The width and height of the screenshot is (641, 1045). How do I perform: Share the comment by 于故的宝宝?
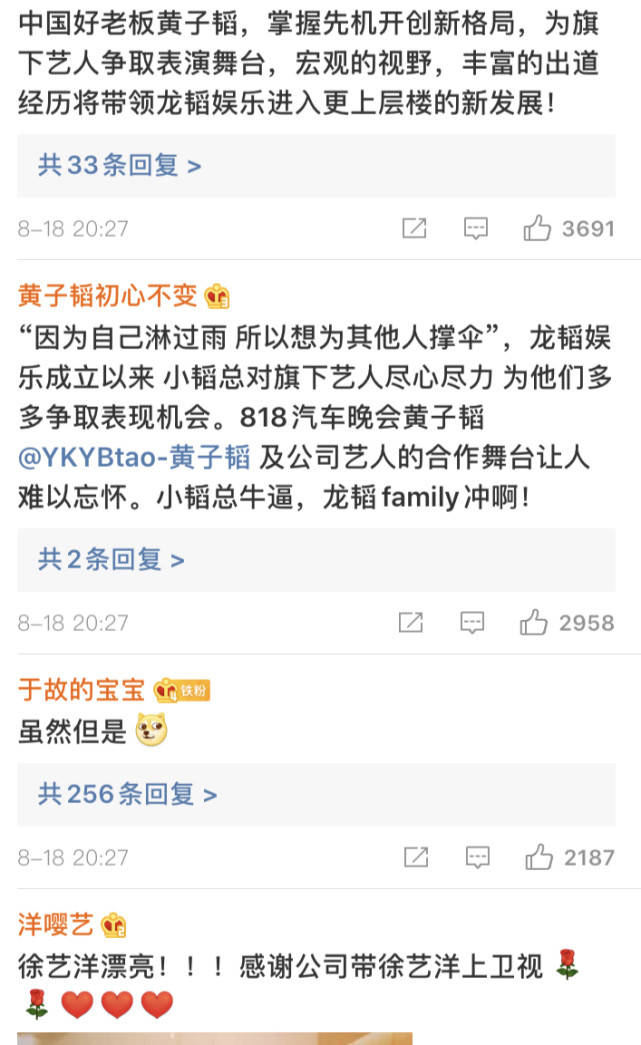coord(416,857)
